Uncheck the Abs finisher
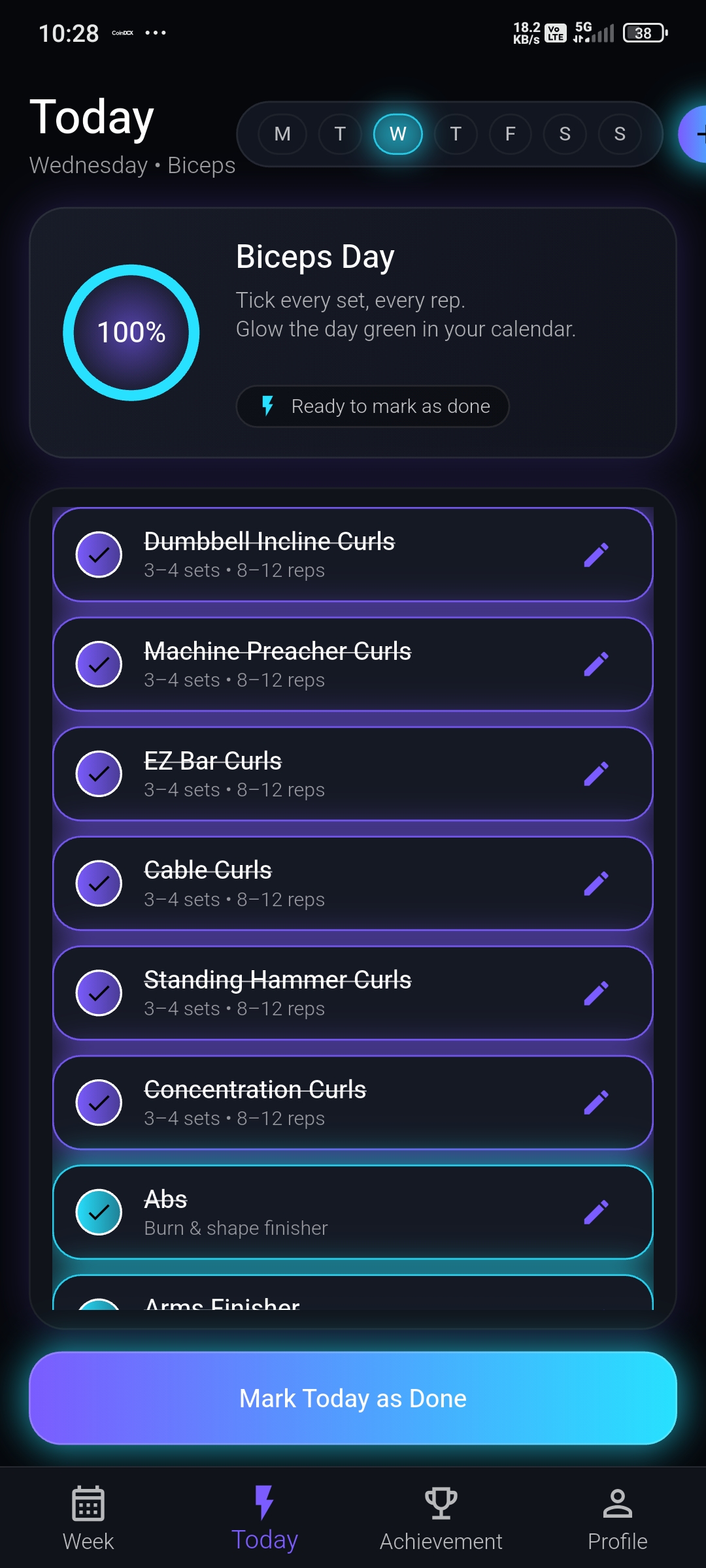This screenshot has height=1568, width=706. click(x=99, y=1213)
